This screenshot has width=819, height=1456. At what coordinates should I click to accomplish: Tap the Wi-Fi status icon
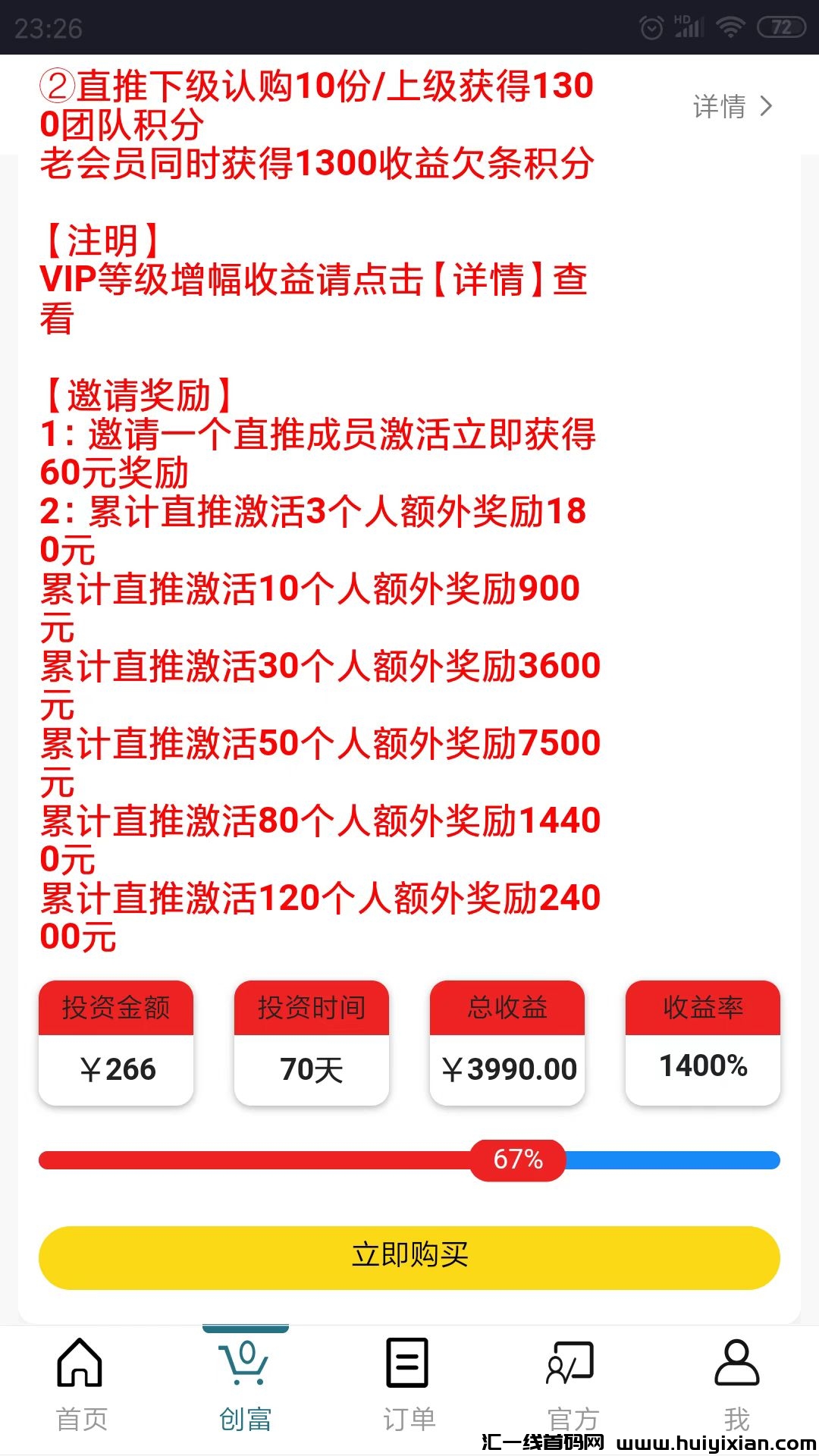click(x=733, y=25)
